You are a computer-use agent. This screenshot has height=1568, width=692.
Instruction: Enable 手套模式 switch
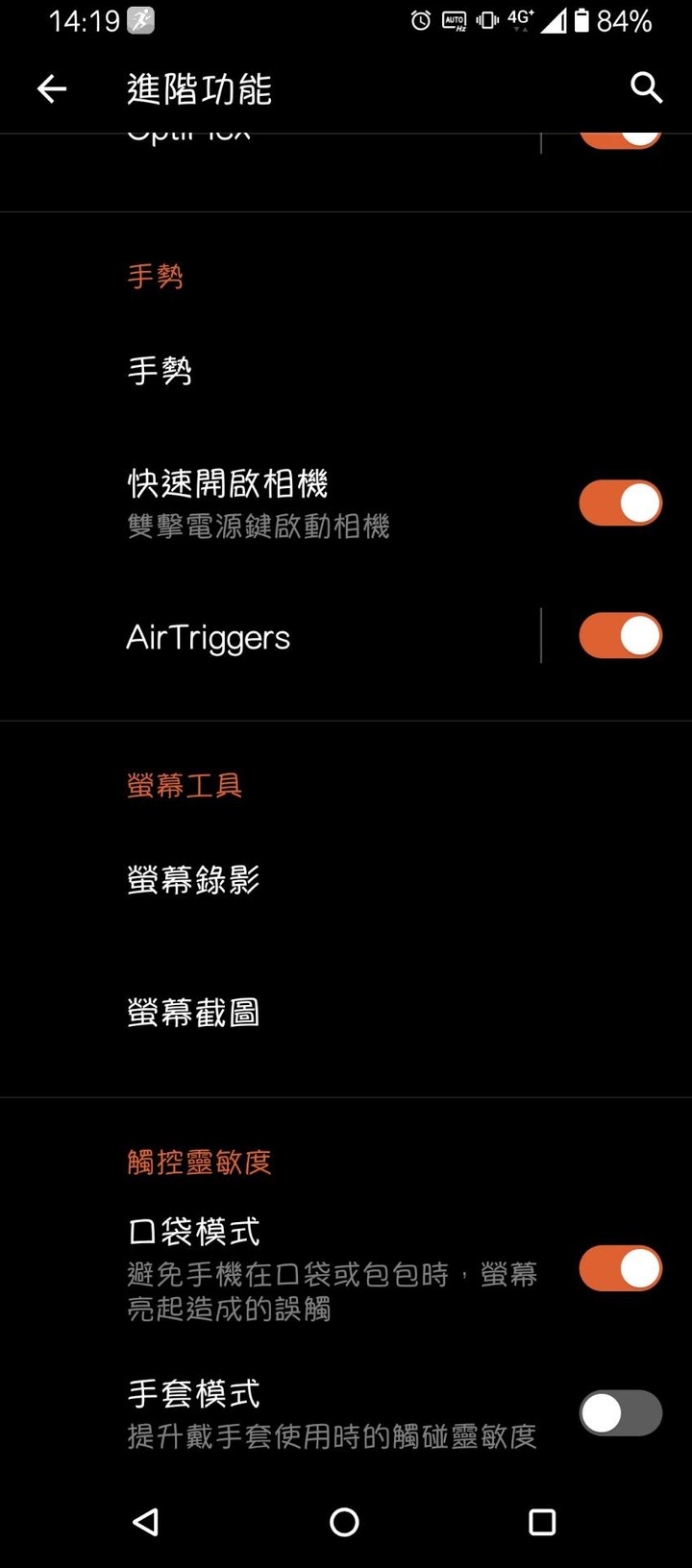[x=620, y=1413]
